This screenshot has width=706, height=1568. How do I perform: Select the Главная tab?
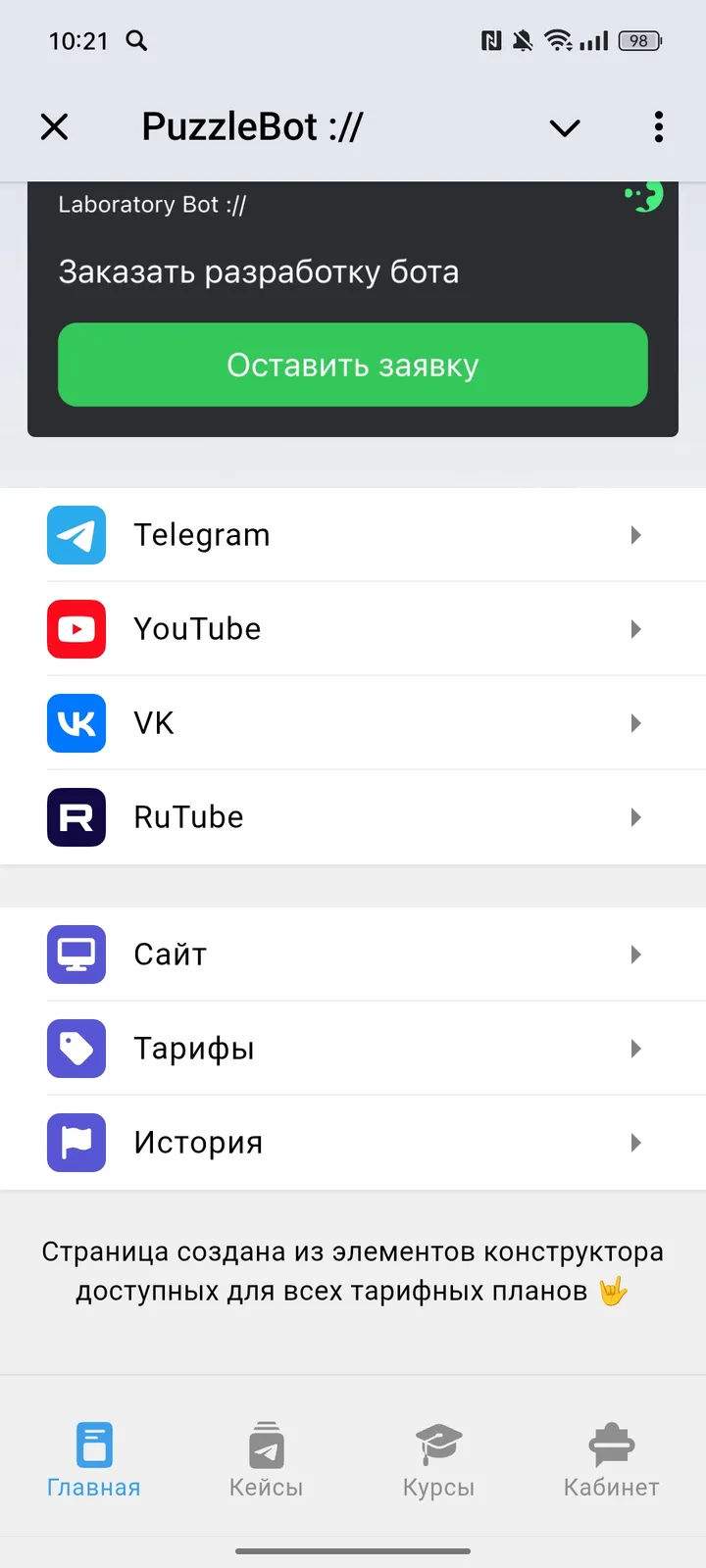click(x=94, y=1460)
